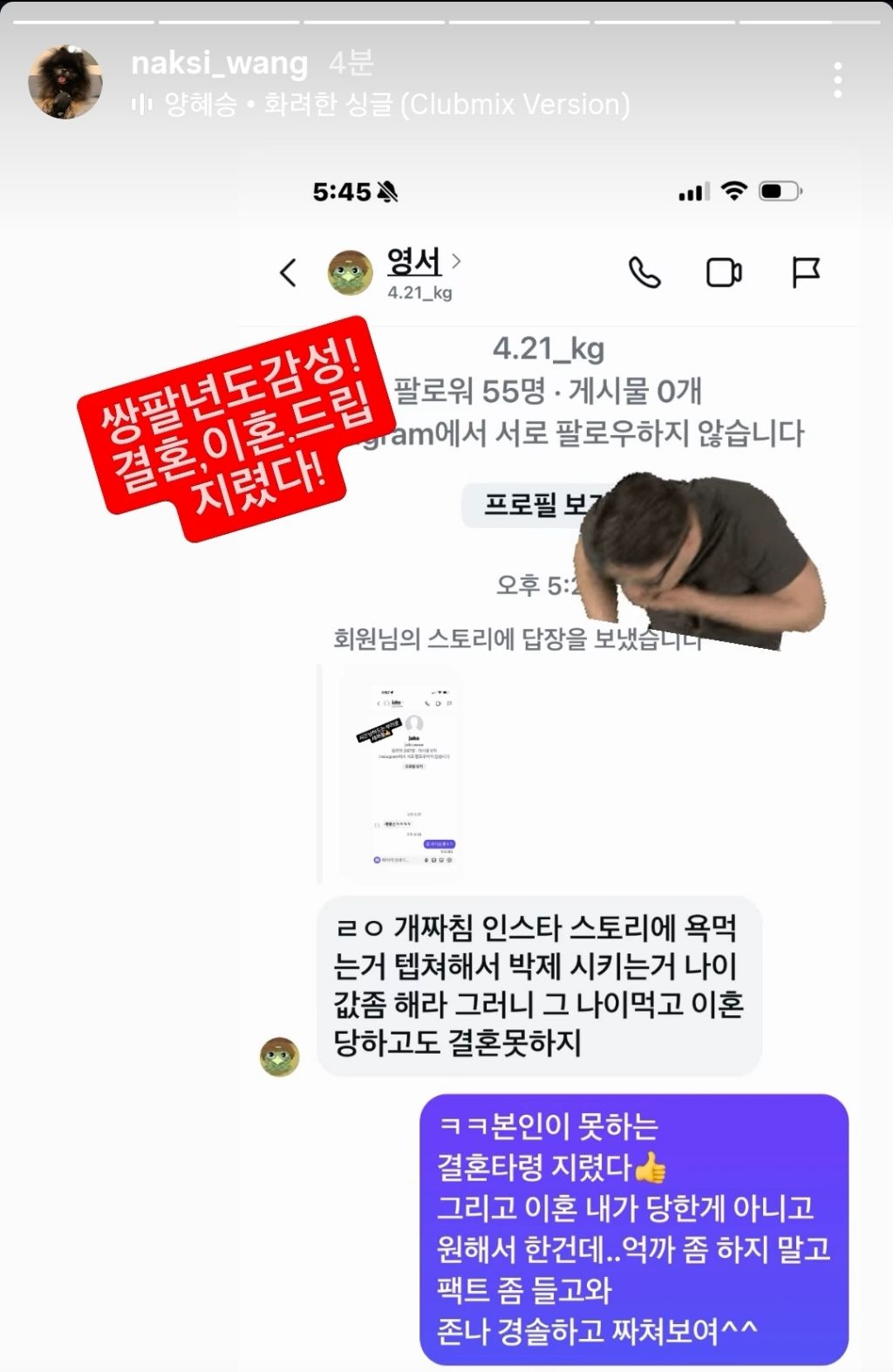
Task: Open naksi_wang's profile picture
Action: (65, 81)
